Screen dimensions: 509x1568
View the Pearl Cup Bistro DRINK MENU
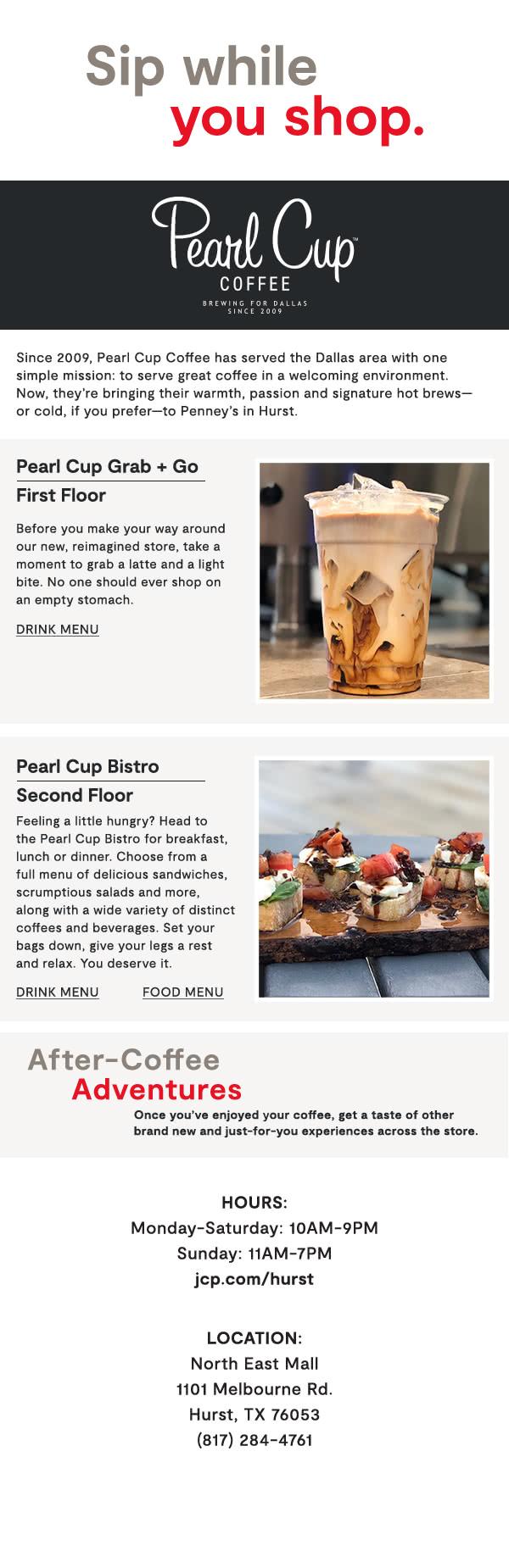coord(58,993)
